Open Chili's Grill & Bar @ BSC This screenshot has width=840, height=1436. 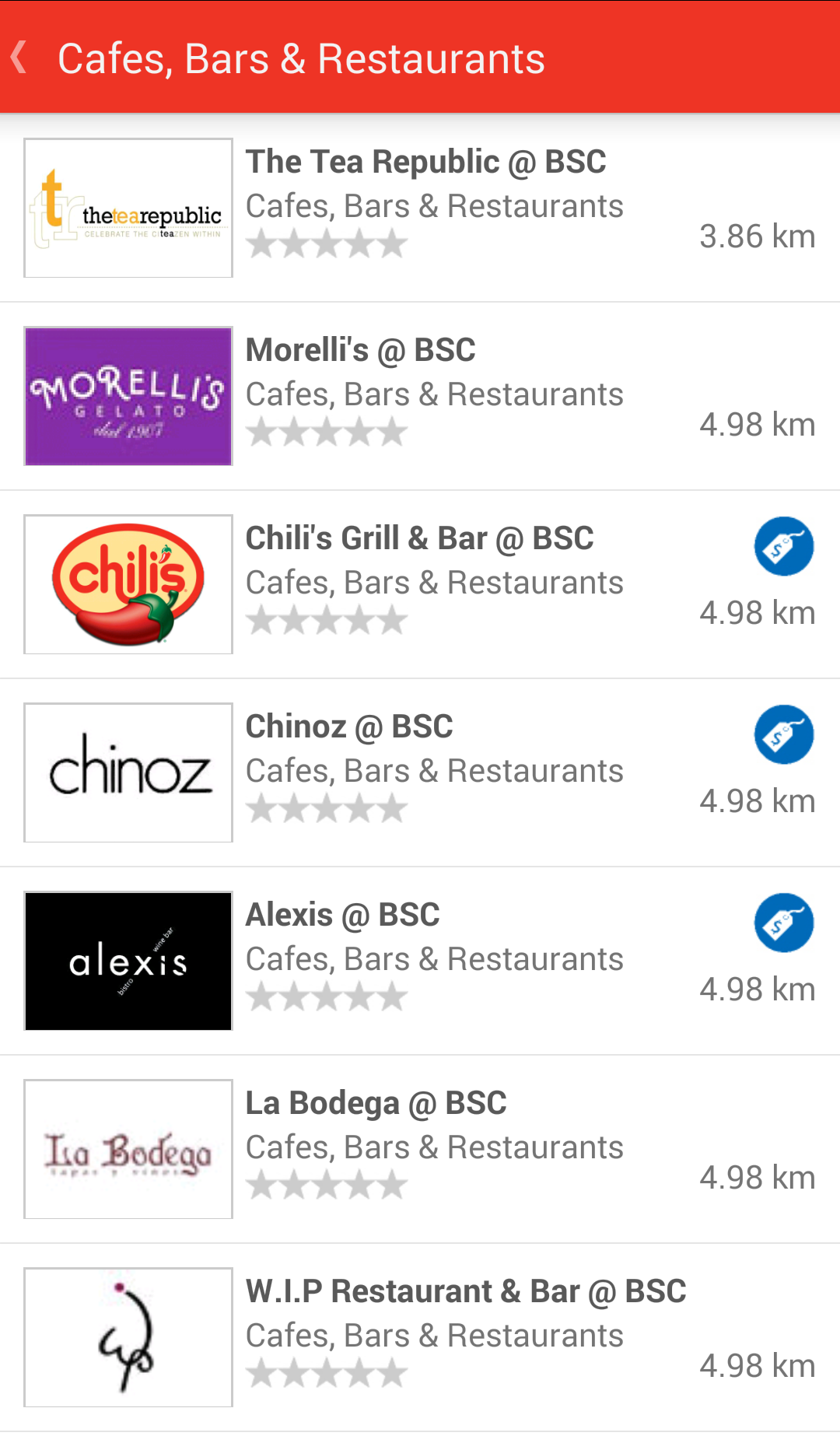(x=419, y=539)
